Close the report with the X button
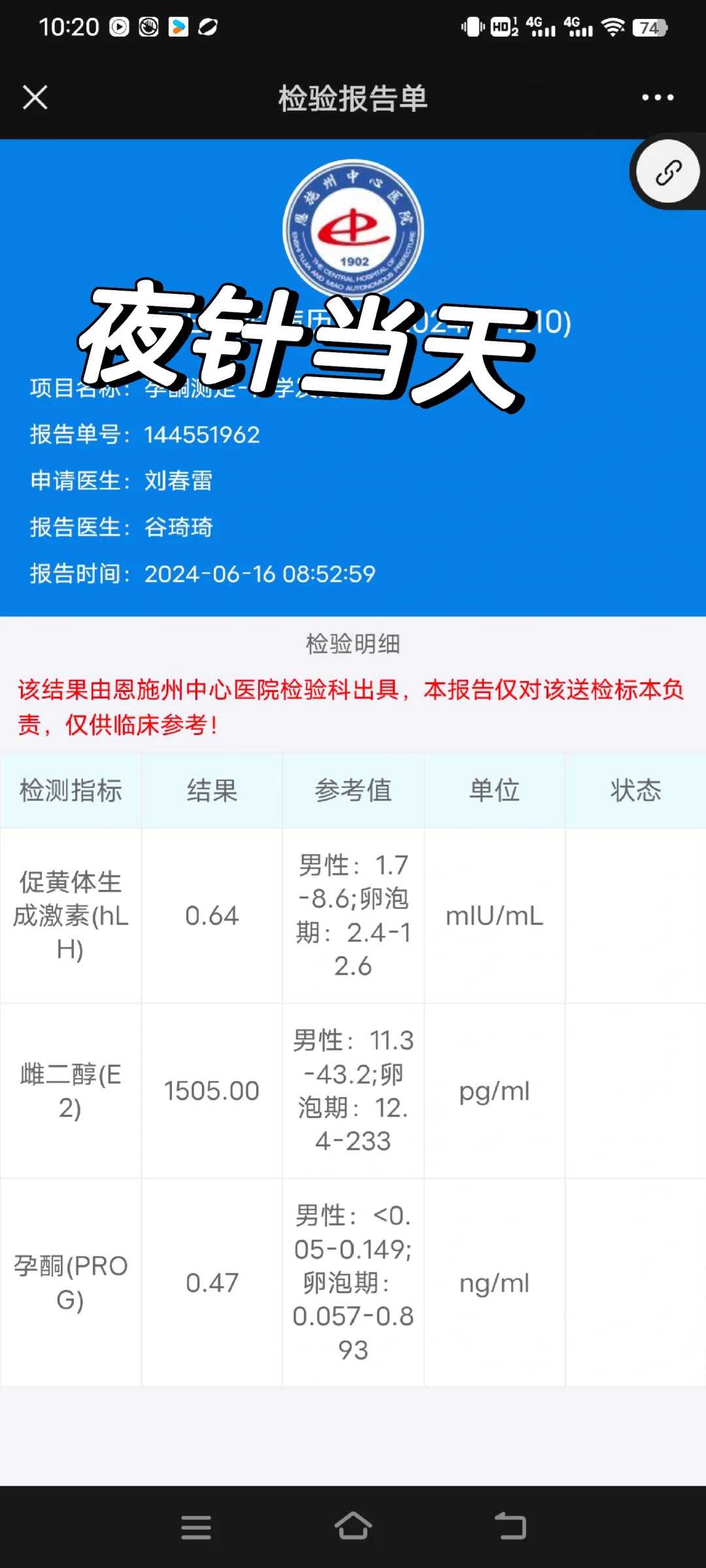 click(x=35, y=97)
